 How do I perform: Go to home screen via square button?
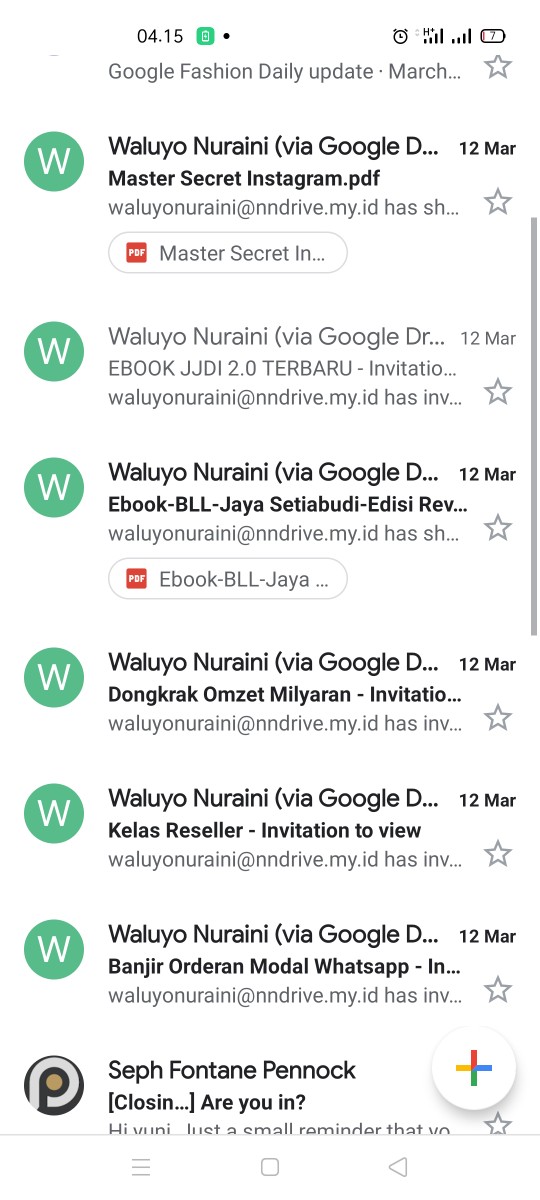(x=269, y=1167)
